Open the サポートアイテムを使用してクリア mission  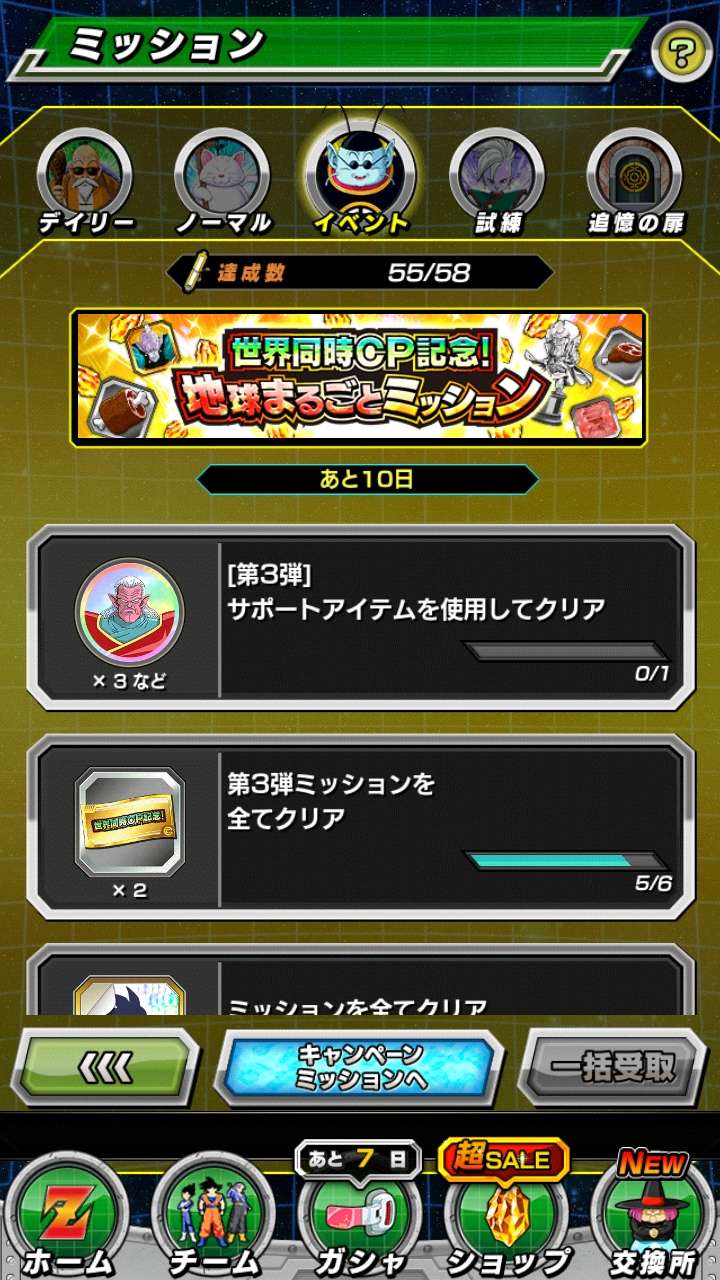point(360,618)
